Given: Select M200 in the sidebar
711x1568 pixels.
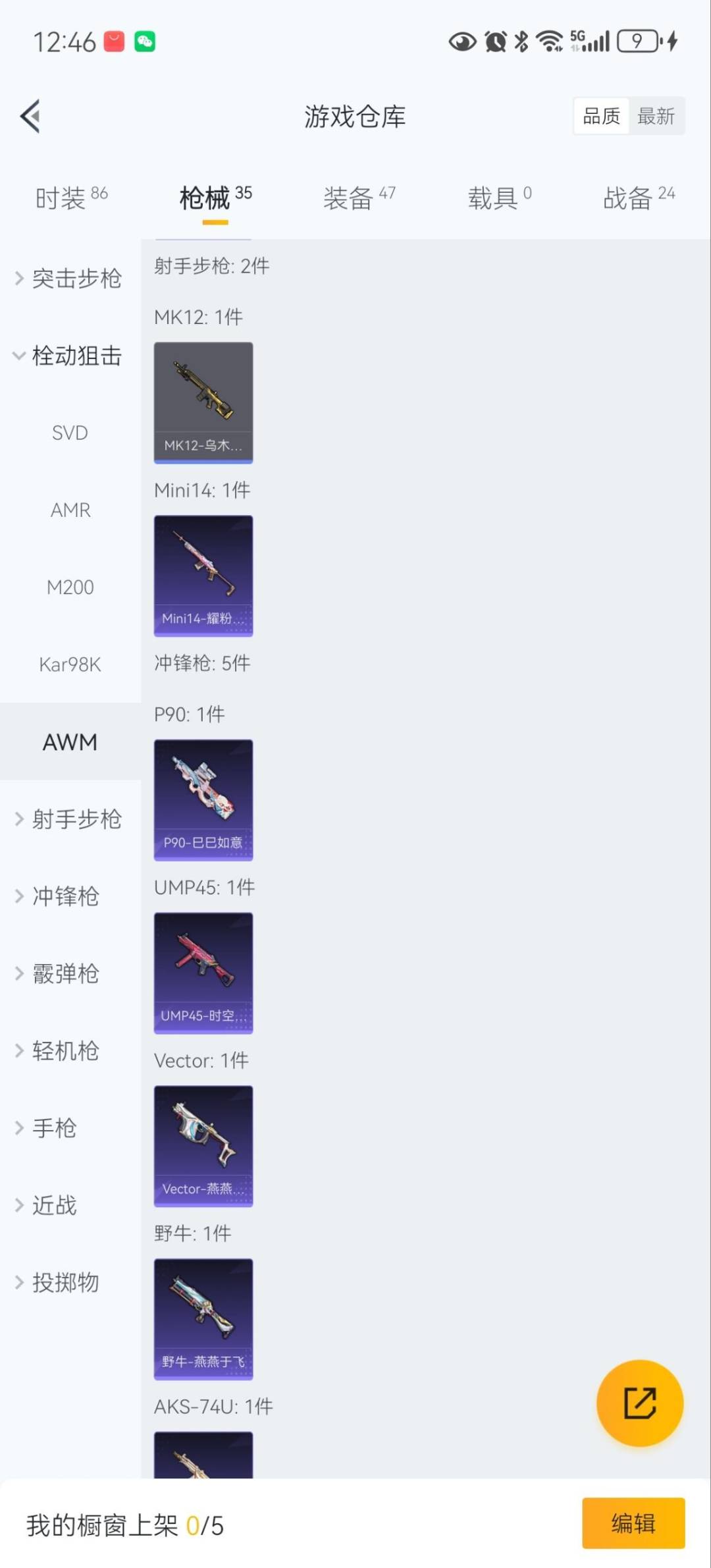Looking at the screenshot, I should tap(70, 587).
